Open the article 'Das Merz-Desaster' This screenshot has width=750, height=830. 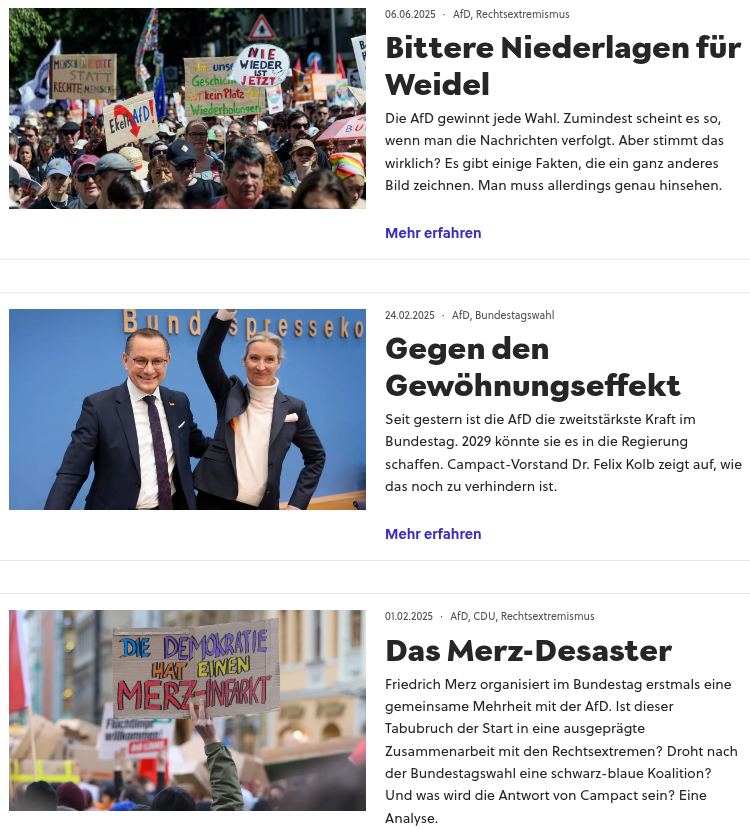(x=528, y=651)
